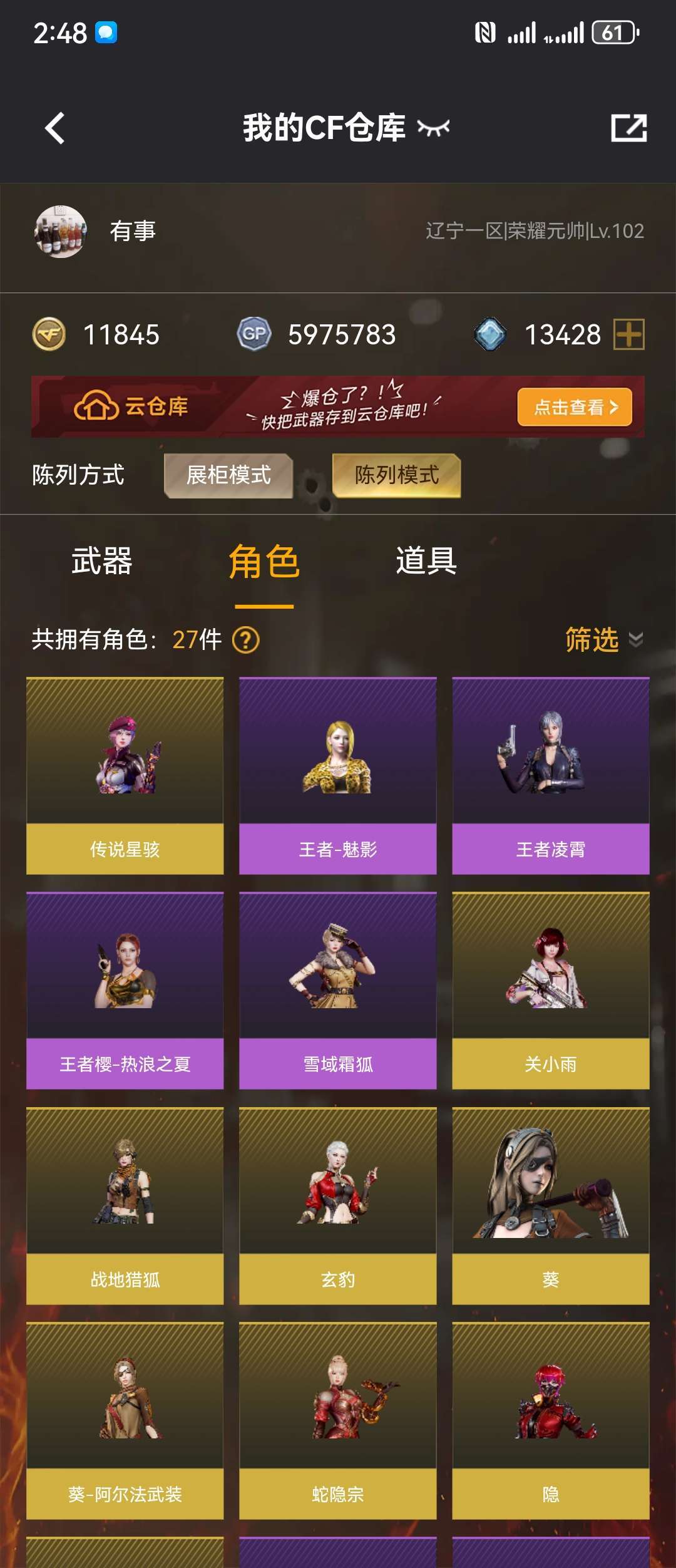Select the 战地猎狐 character card
This screenshot has width=676, height=1568.
(x=125, y=1205)
